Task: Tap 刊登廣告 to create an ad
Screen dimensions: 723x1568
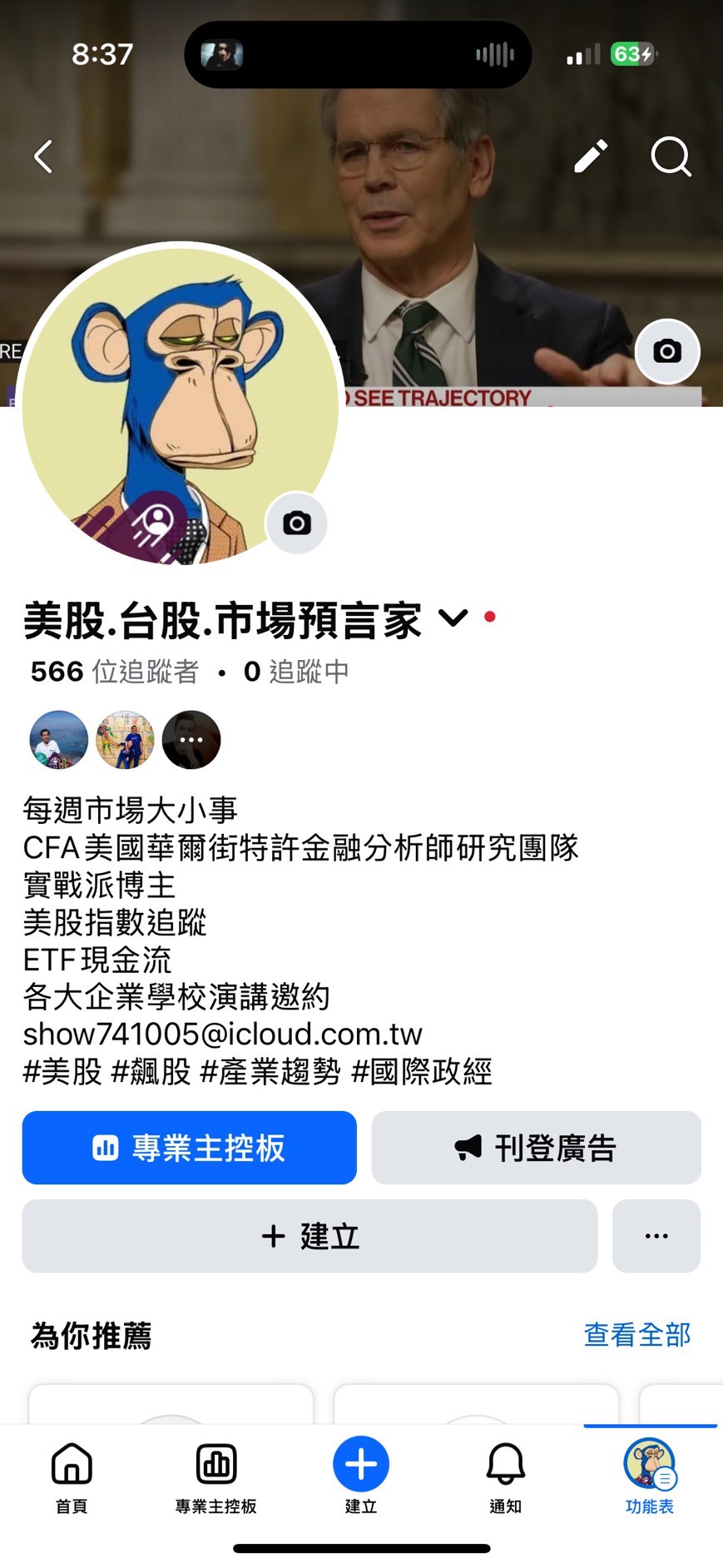Action: (536, 1148)
